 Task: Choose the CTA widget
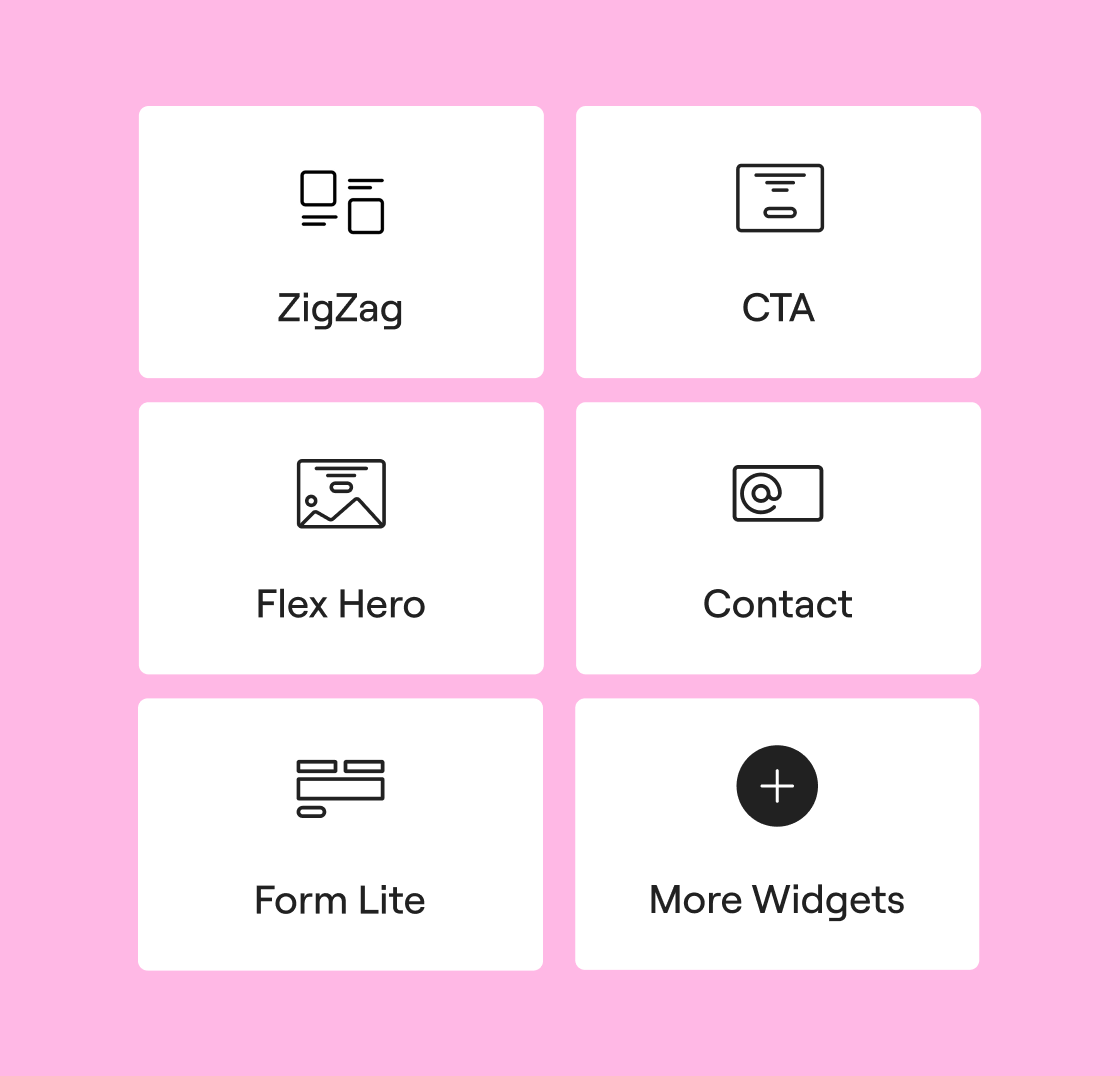tap(778, 242)
